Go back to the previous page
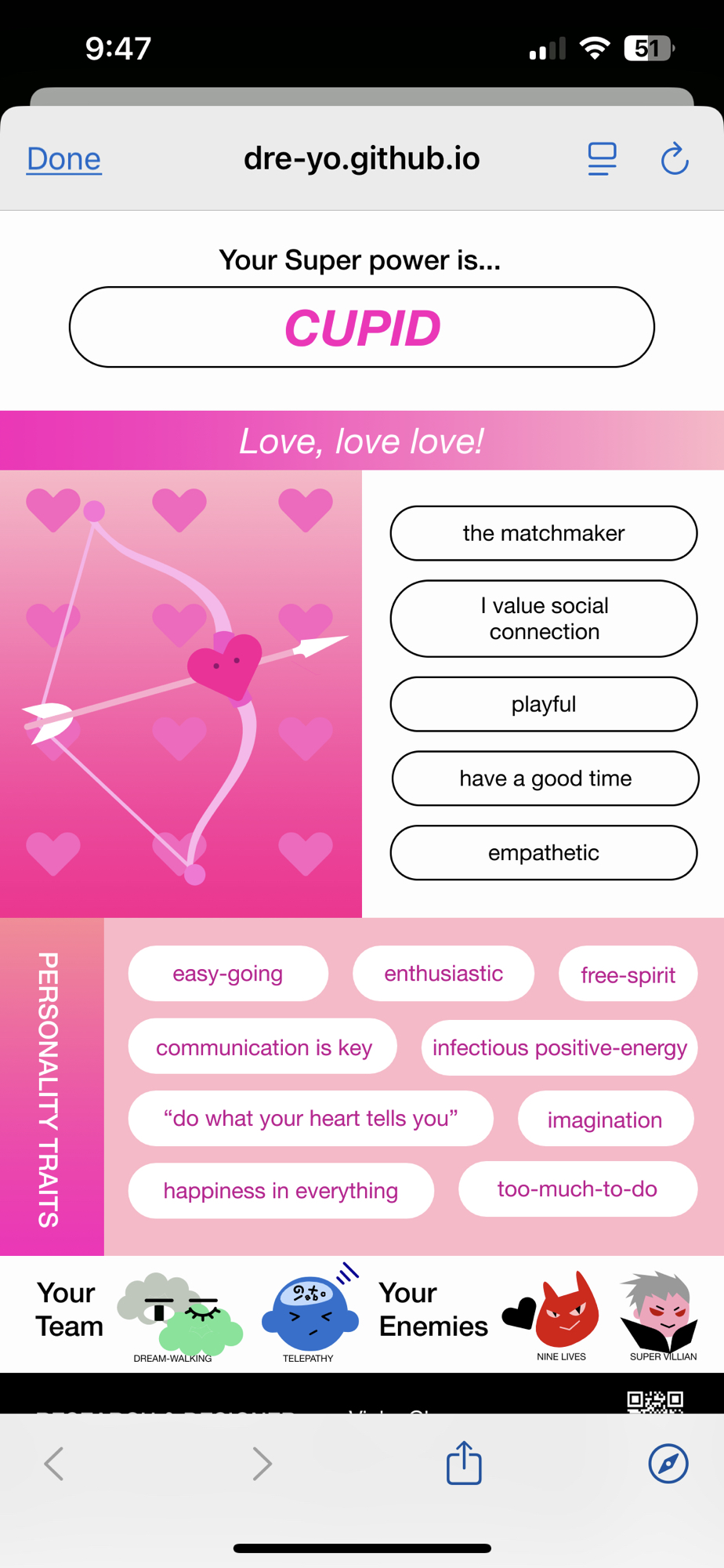 (54, 1463)
